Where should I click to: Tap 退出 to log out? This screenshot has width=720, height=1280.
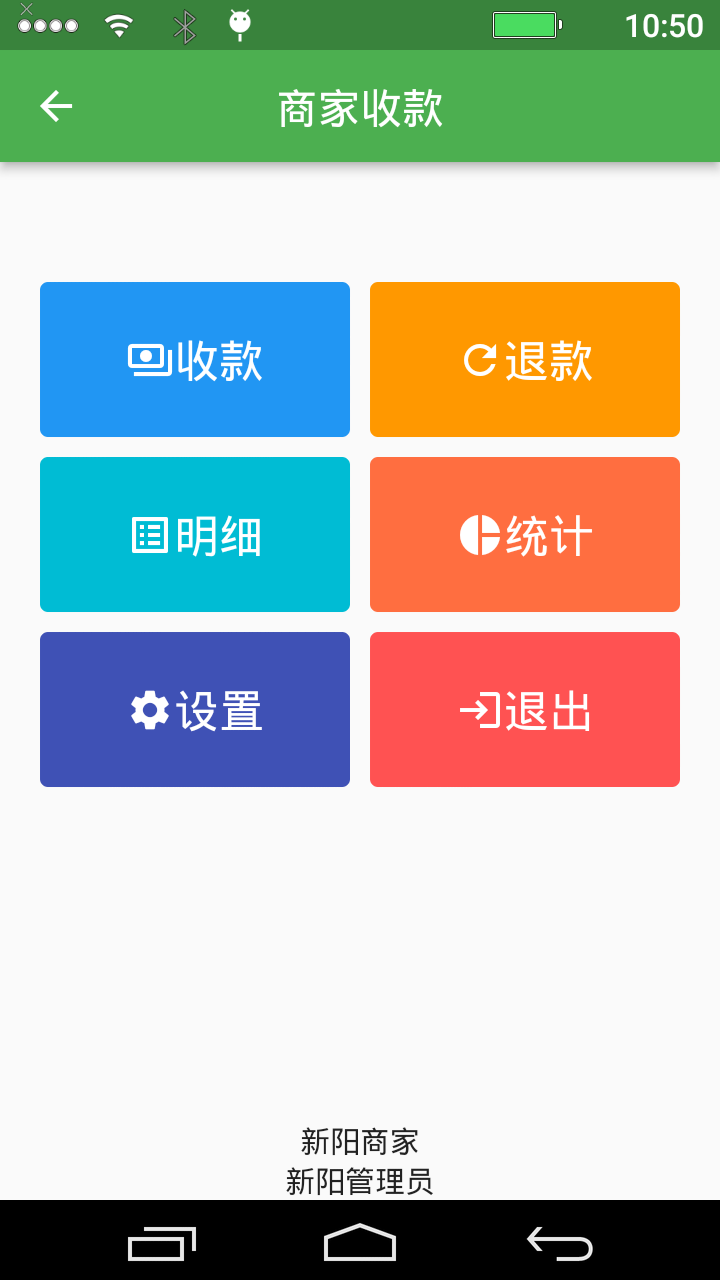[x=524, y=709]
